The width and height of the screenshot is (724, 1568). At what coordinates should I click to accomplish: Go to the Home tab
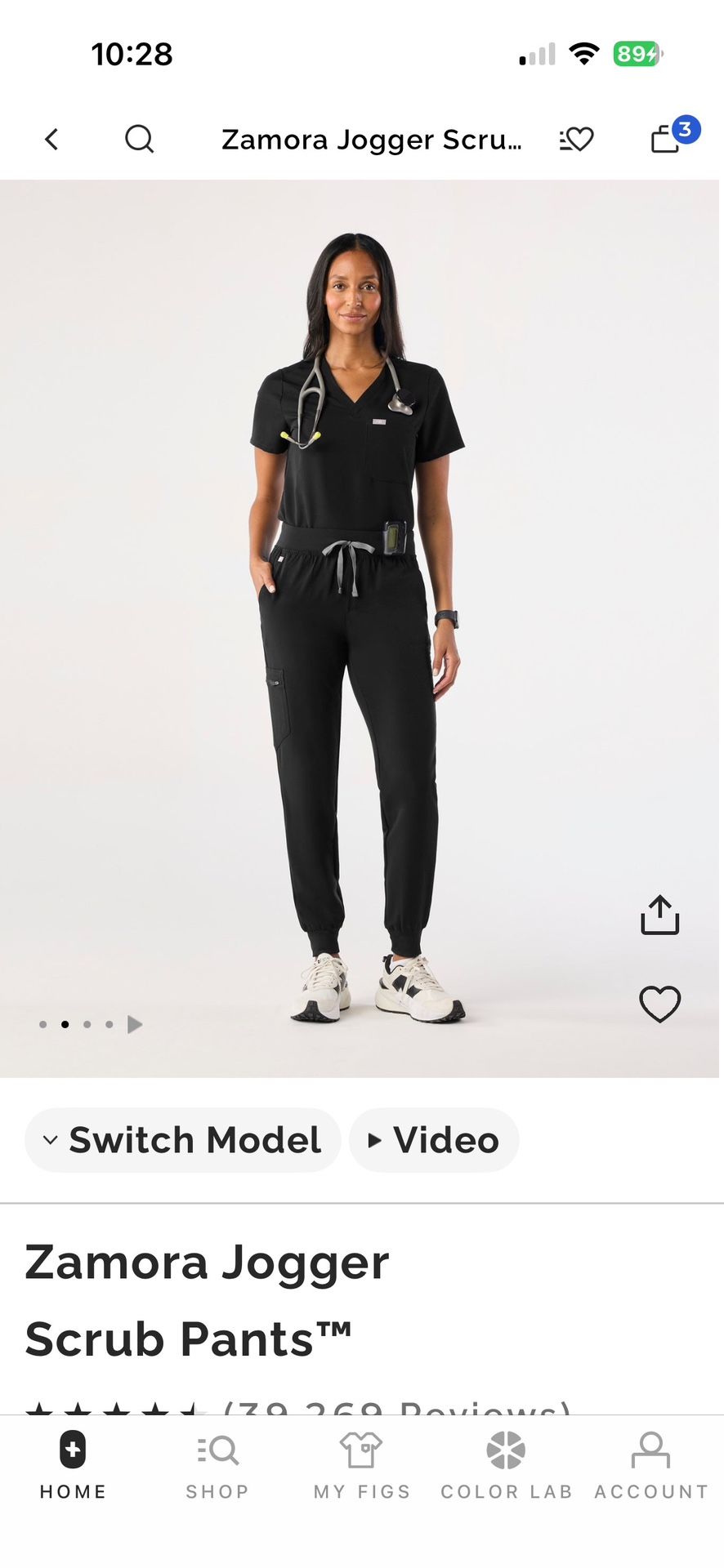pos(73,1465)
